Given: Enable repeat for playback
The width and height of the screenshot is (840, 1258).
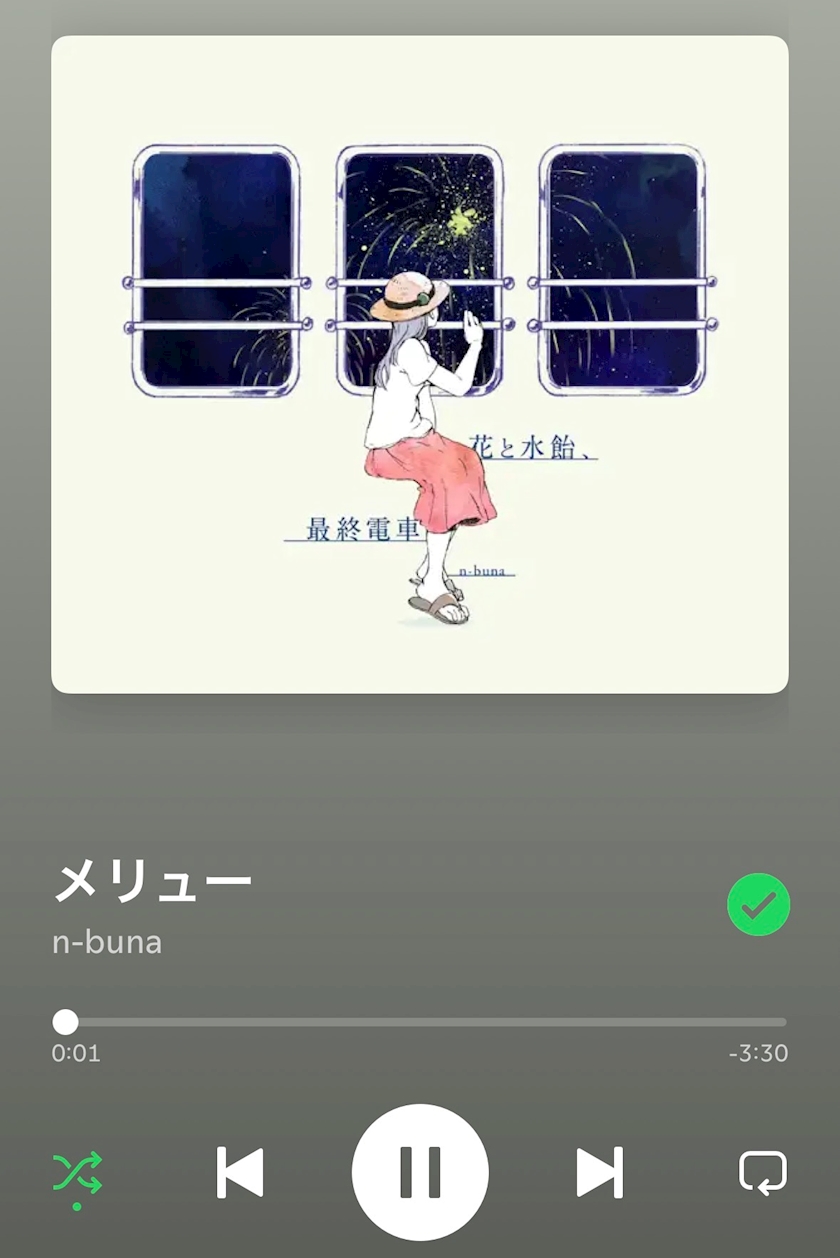Looking at the screenshot, I should [763, 1172].
